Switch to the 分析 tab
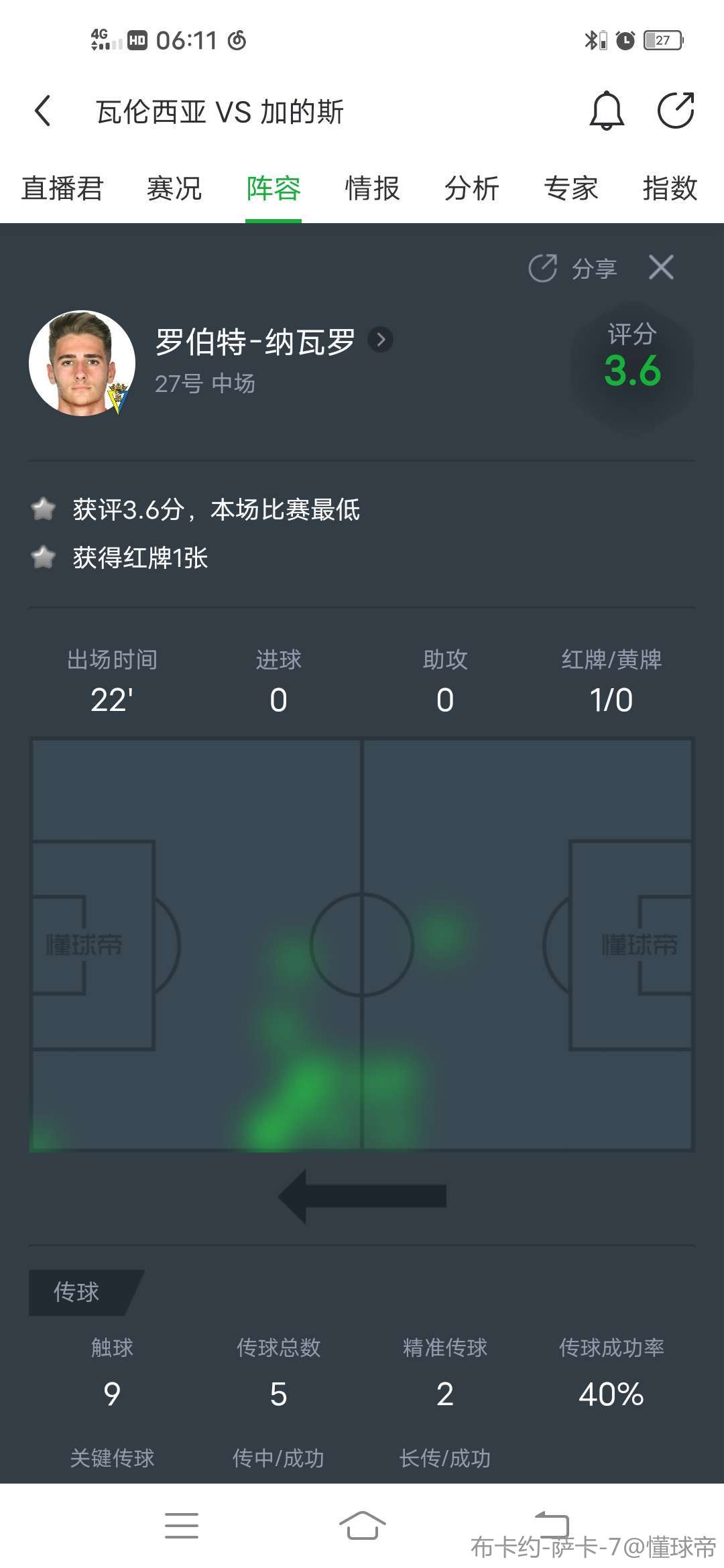This screenshot has height=1568, width=724. click(x=472, y=188)
